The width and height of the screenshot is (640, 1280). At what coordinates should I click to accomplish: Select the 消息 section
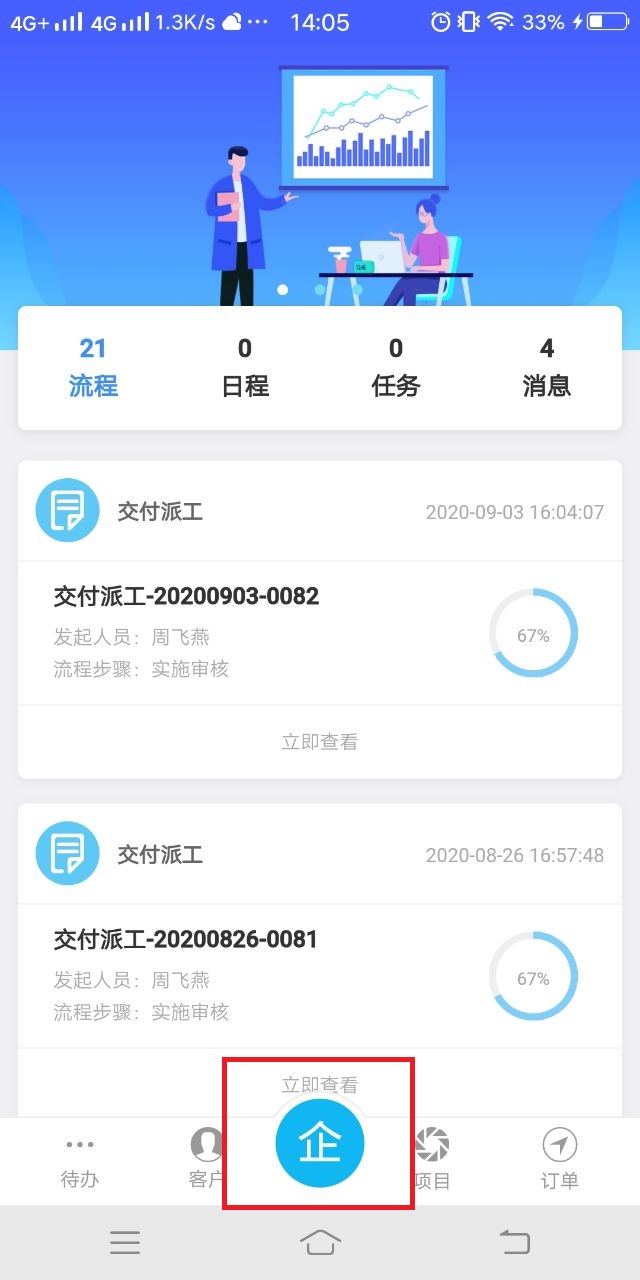(x=547, y=367)
